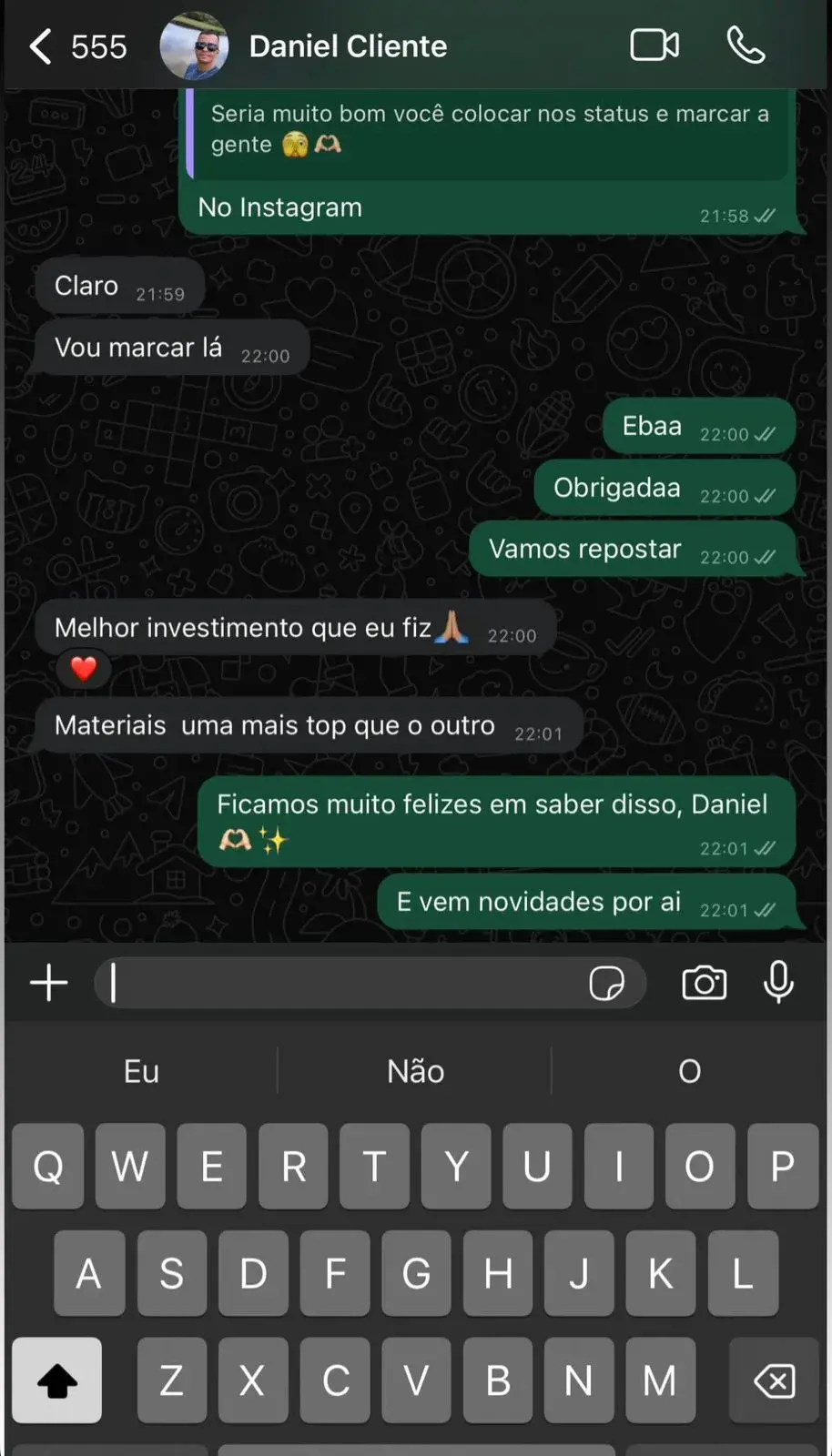Open the sticker picker in message box

[x=606, y=983]
